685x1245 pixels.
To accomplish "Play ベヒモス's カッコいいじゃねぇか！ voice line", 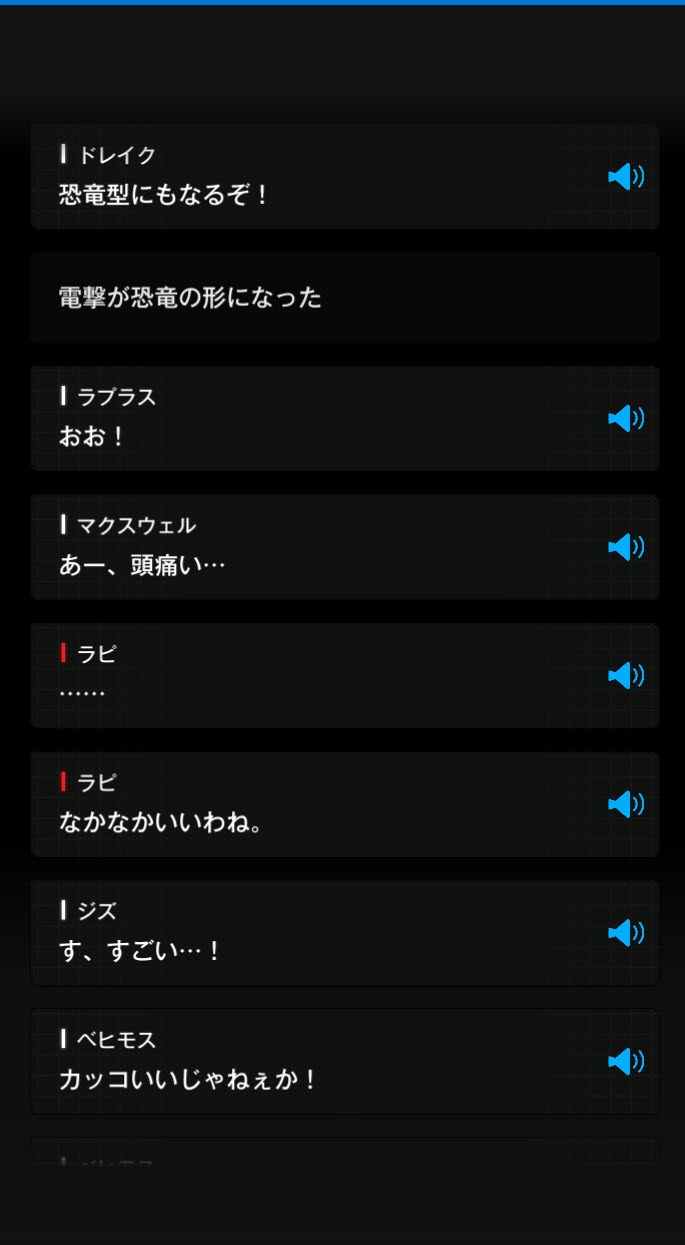I will pos(626,1061).
